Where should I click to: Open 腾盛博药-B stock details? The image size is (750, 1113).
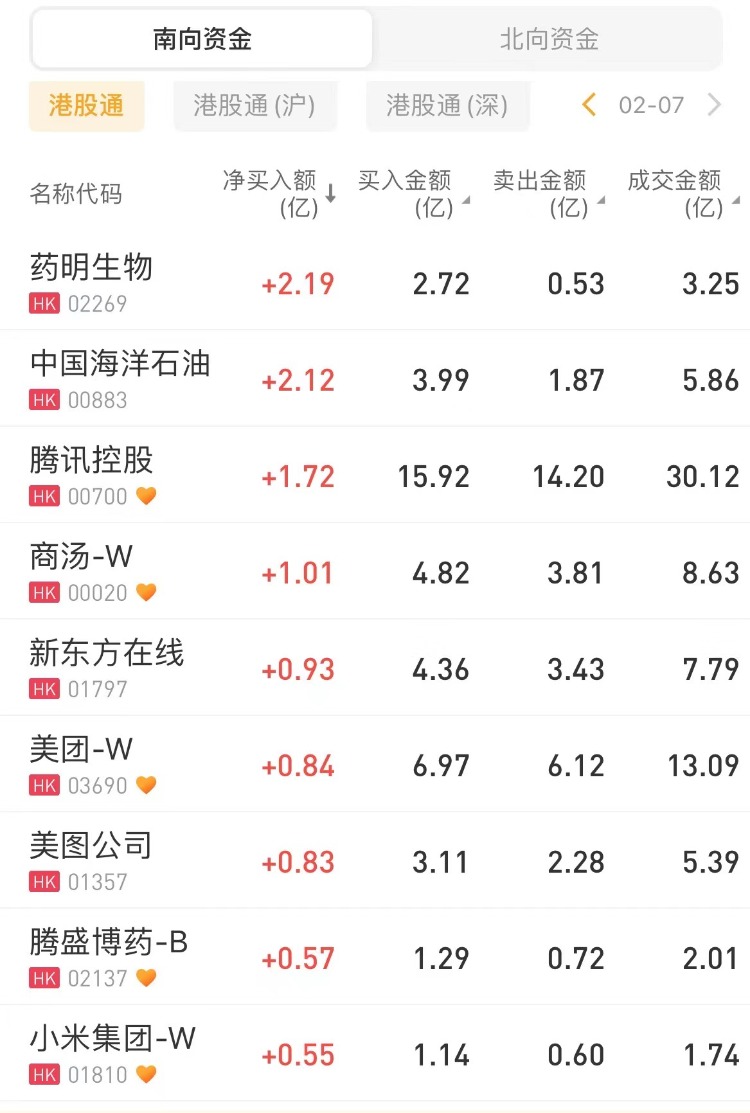point(109,943)
